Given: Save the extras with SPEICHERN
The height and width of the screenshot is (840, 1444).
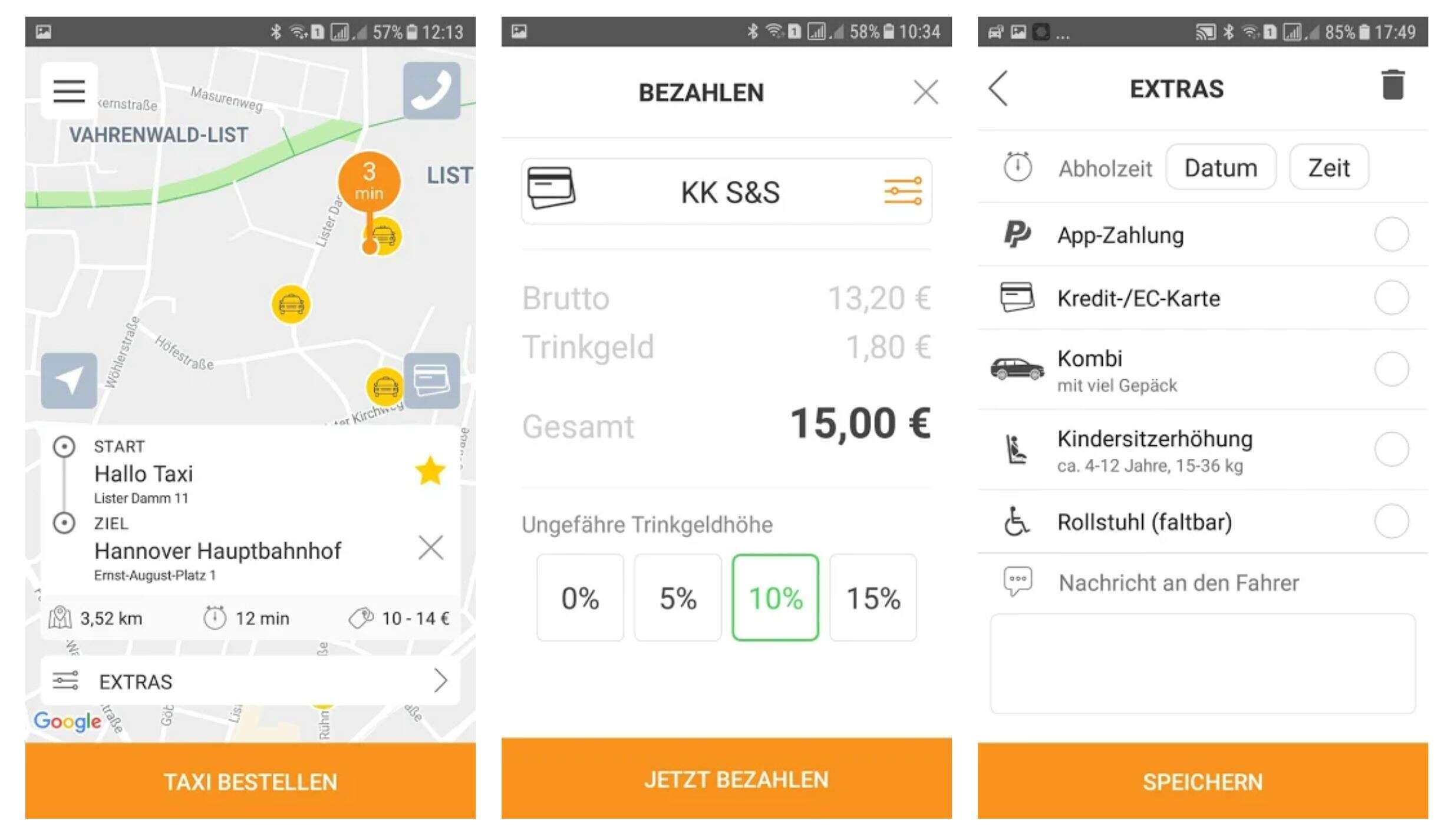Looking at the screenshot, I should tap(1202, 781).
